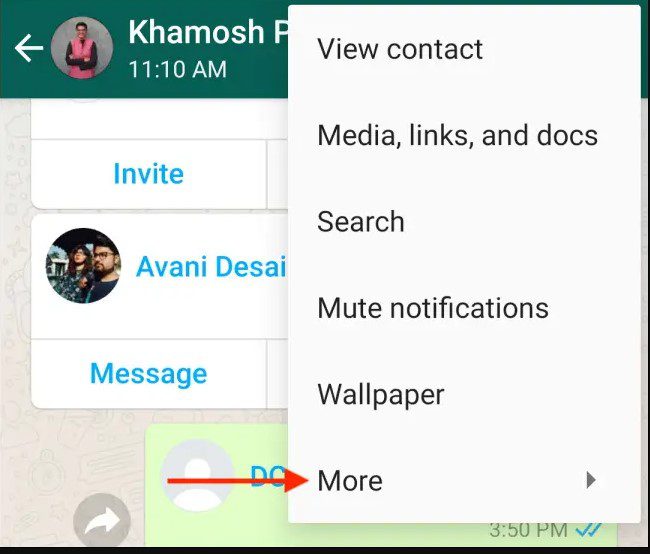Select View contact from the menu

pos(400,49)
